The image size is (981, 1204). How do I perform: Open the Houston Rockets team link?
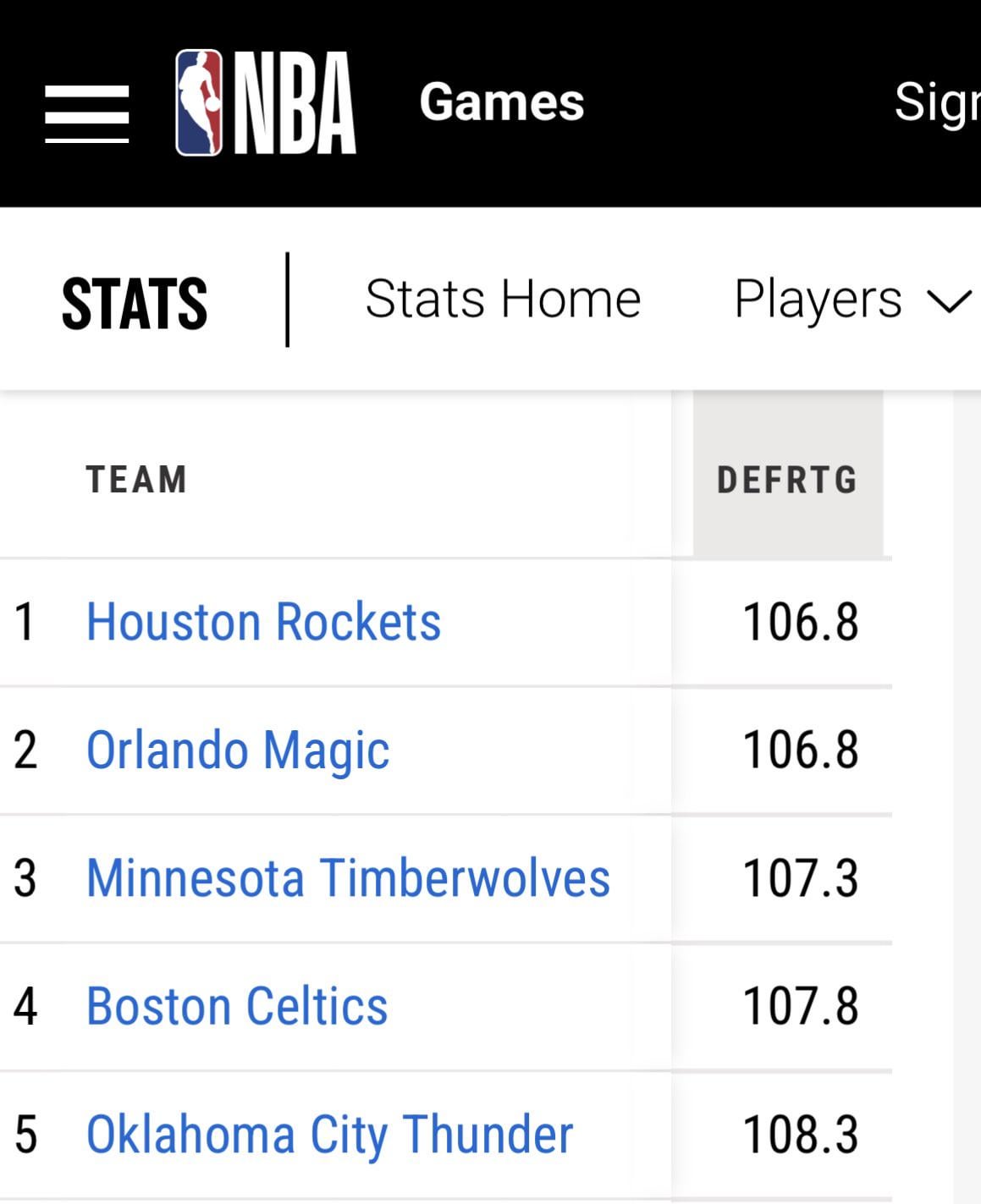coord(263,622)
